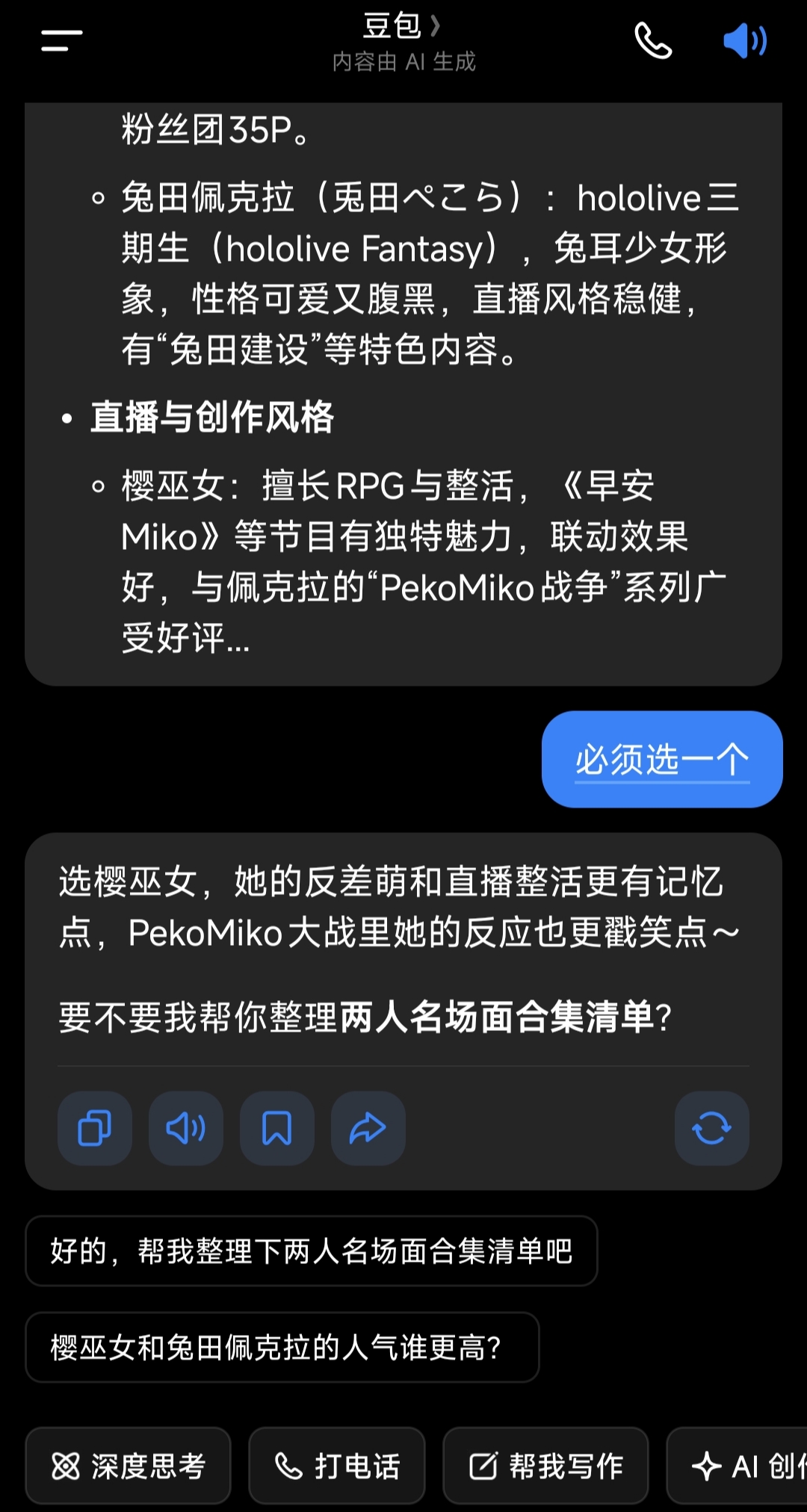This screenshot has height=1512, width=807.
Task: Open 帮我写作 tool
Action: (x=545, y=1466)
